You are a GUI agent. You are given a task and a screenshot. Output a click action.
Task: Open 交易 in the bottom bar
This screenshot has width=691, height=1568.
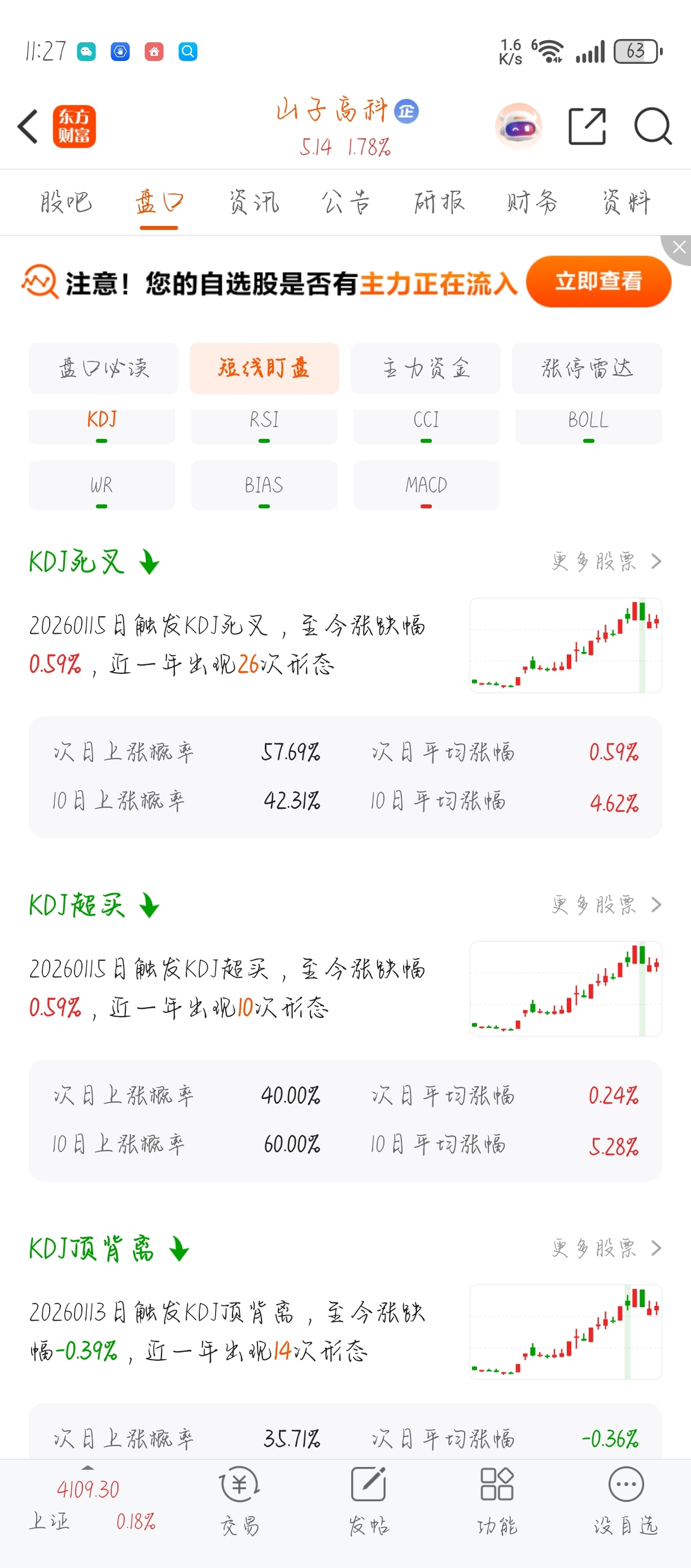[x=240, y=1500]
